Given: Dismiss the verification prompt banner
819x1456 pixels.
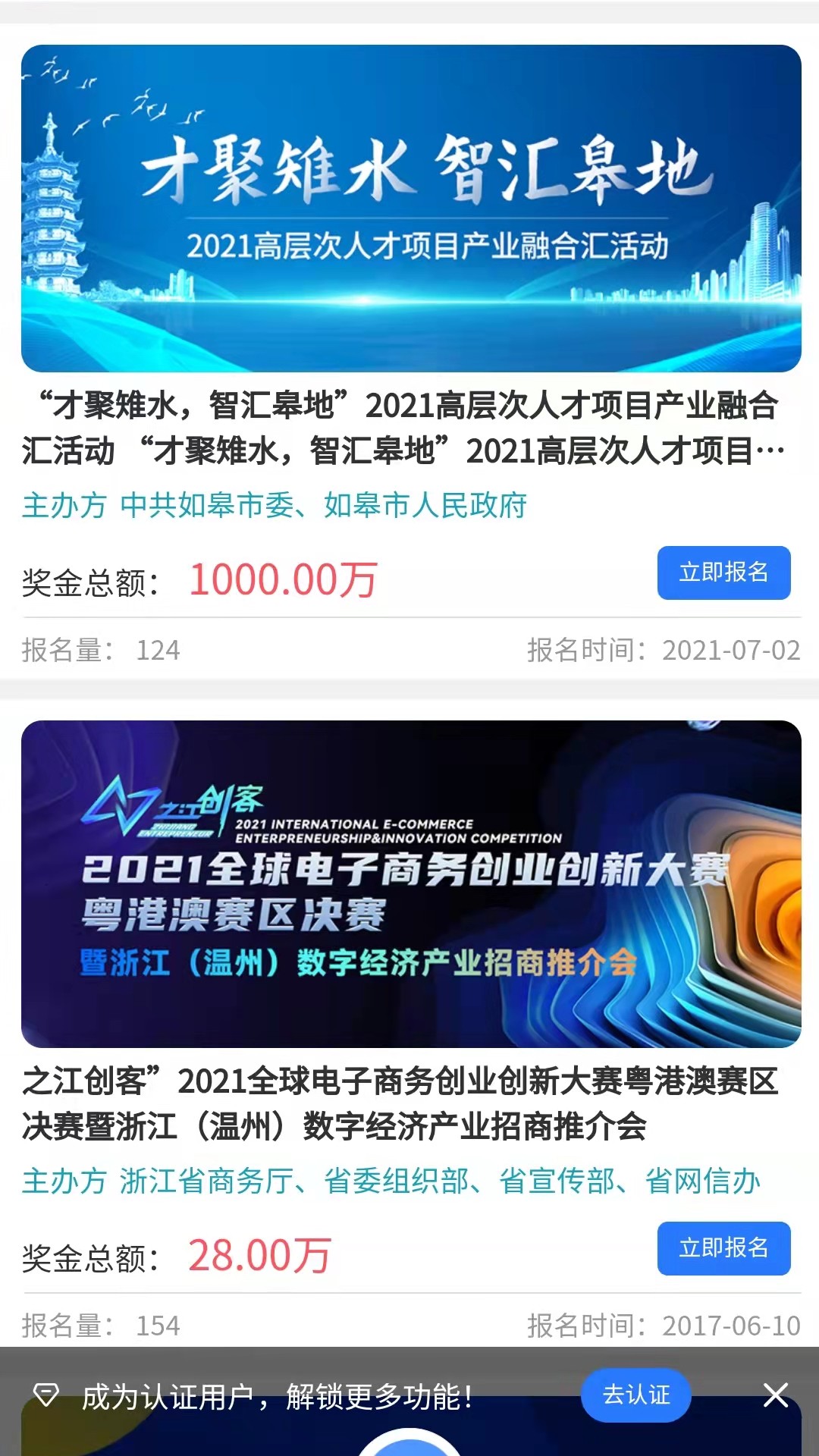Looking at the screenshot, I should (775, 1395).
